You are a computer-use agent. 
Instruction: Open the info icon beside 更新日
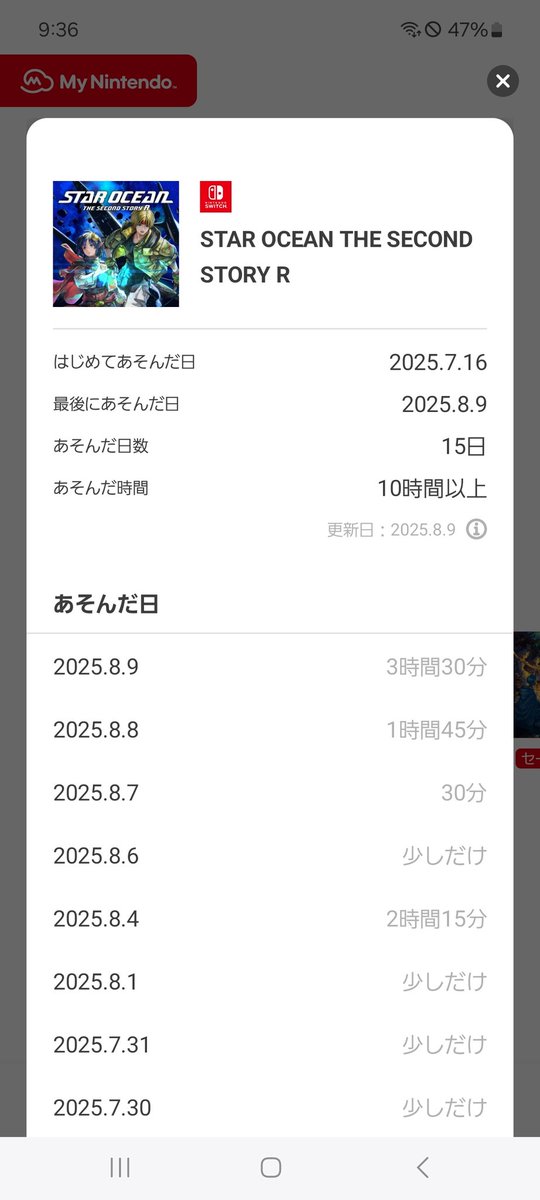pos(477,529)
